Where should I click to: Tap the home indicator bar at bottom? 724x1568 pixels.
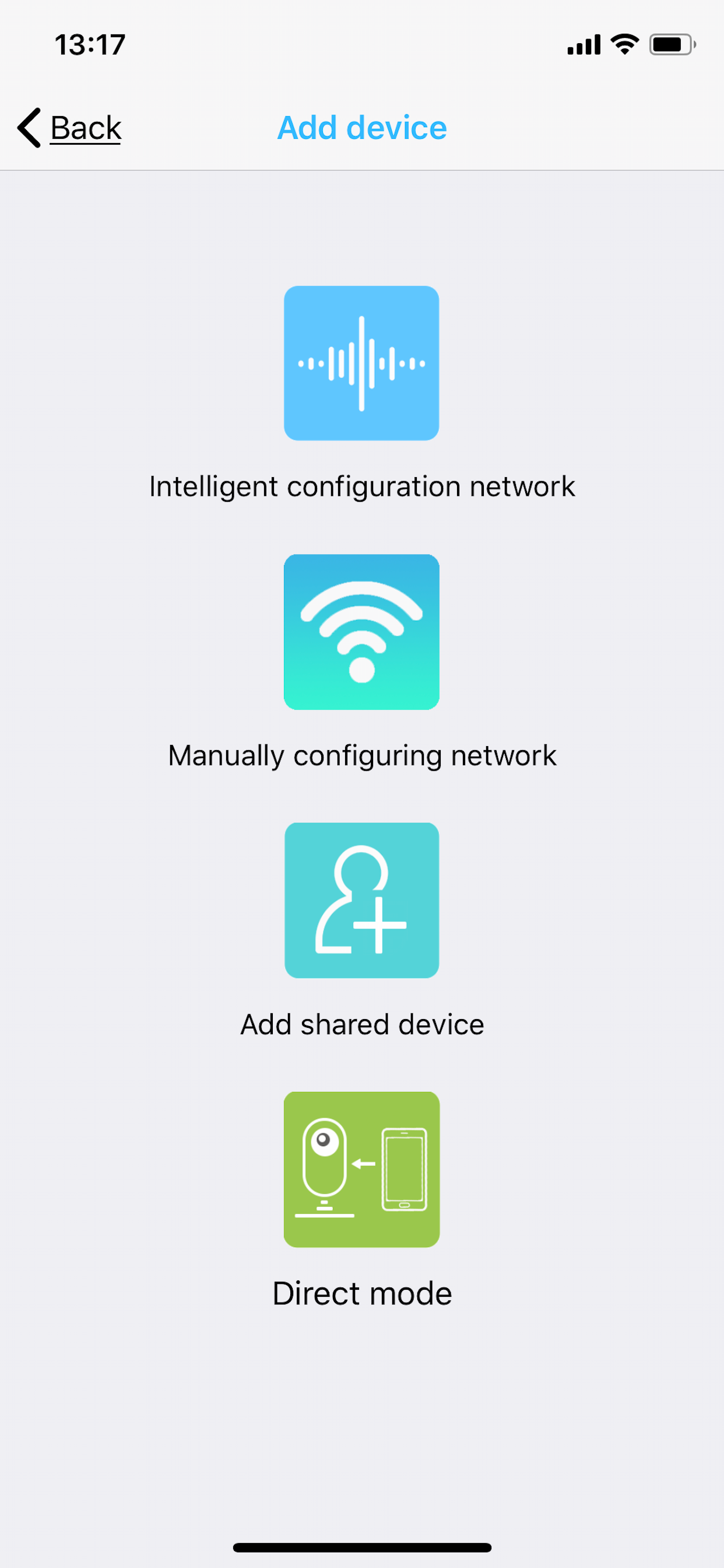361,1546
